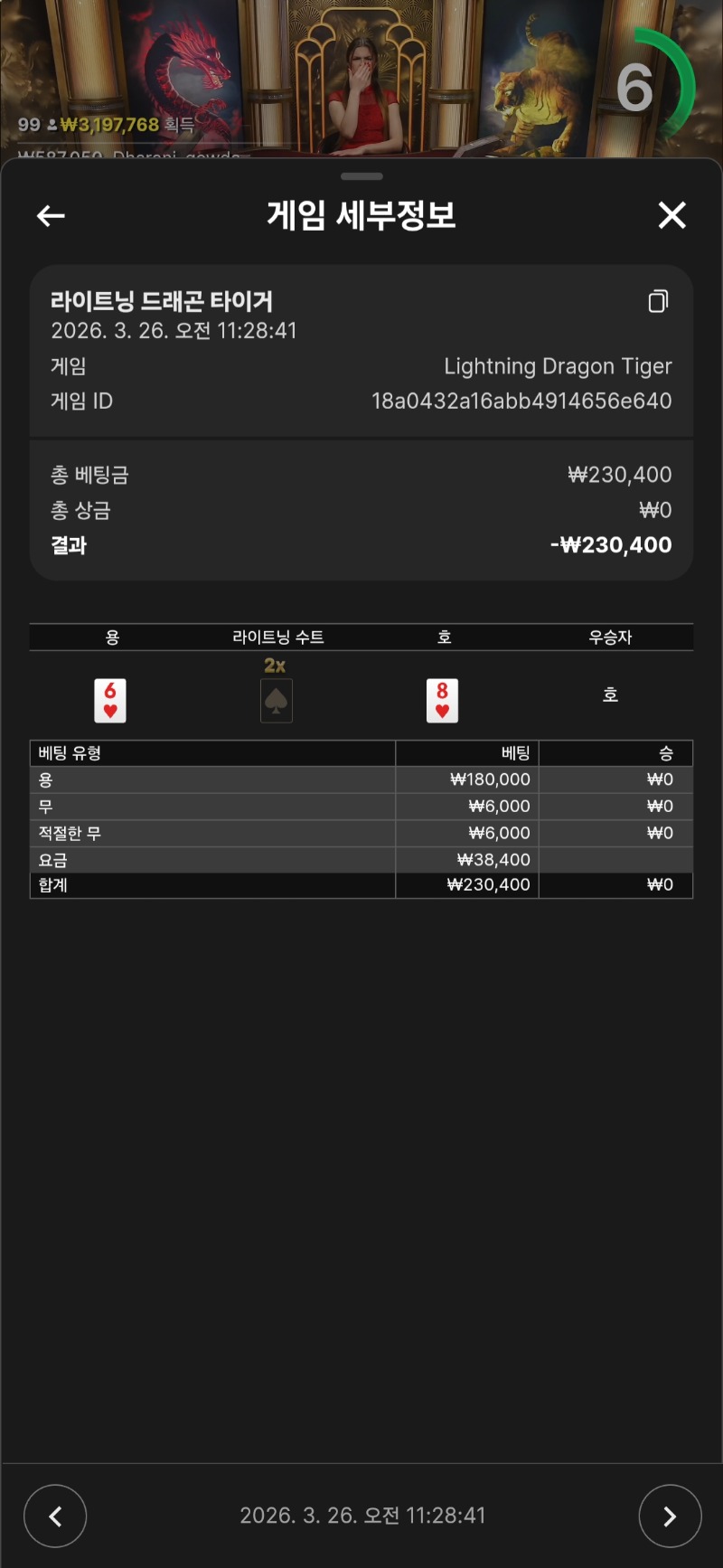This screenshot has width=723, height=1568.
Task: Go back with the arrow beside 게임 세부정보
Action: point(51,216)
